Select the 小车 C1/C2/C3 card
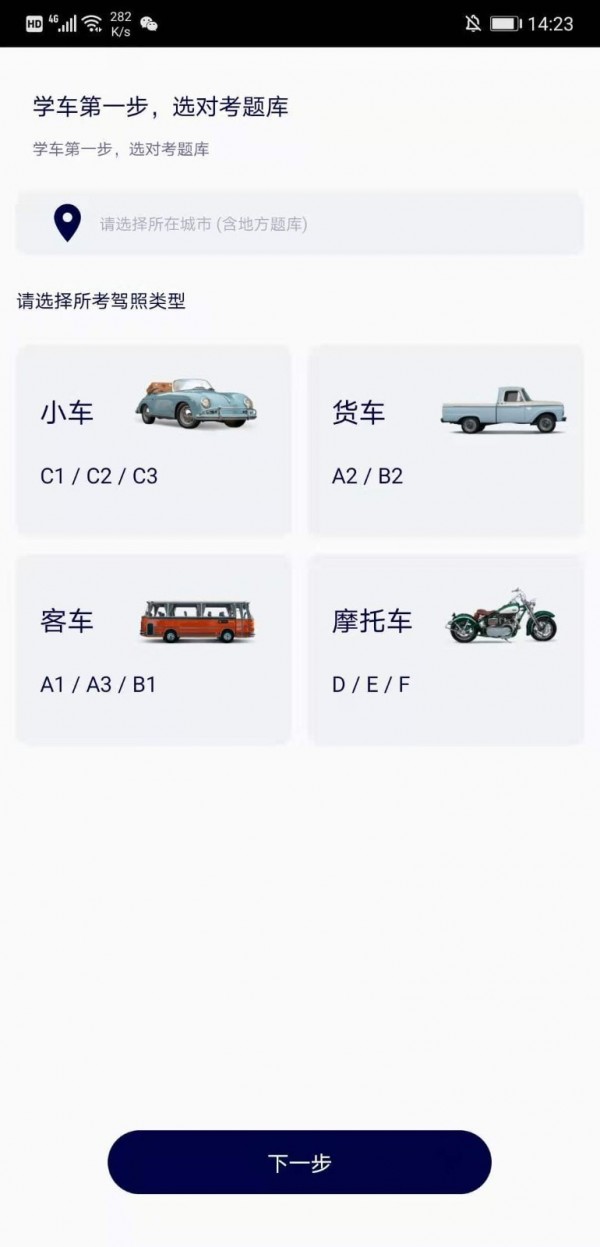Image resolution: width=600 pixels, height=1247 pixels. 153,440
